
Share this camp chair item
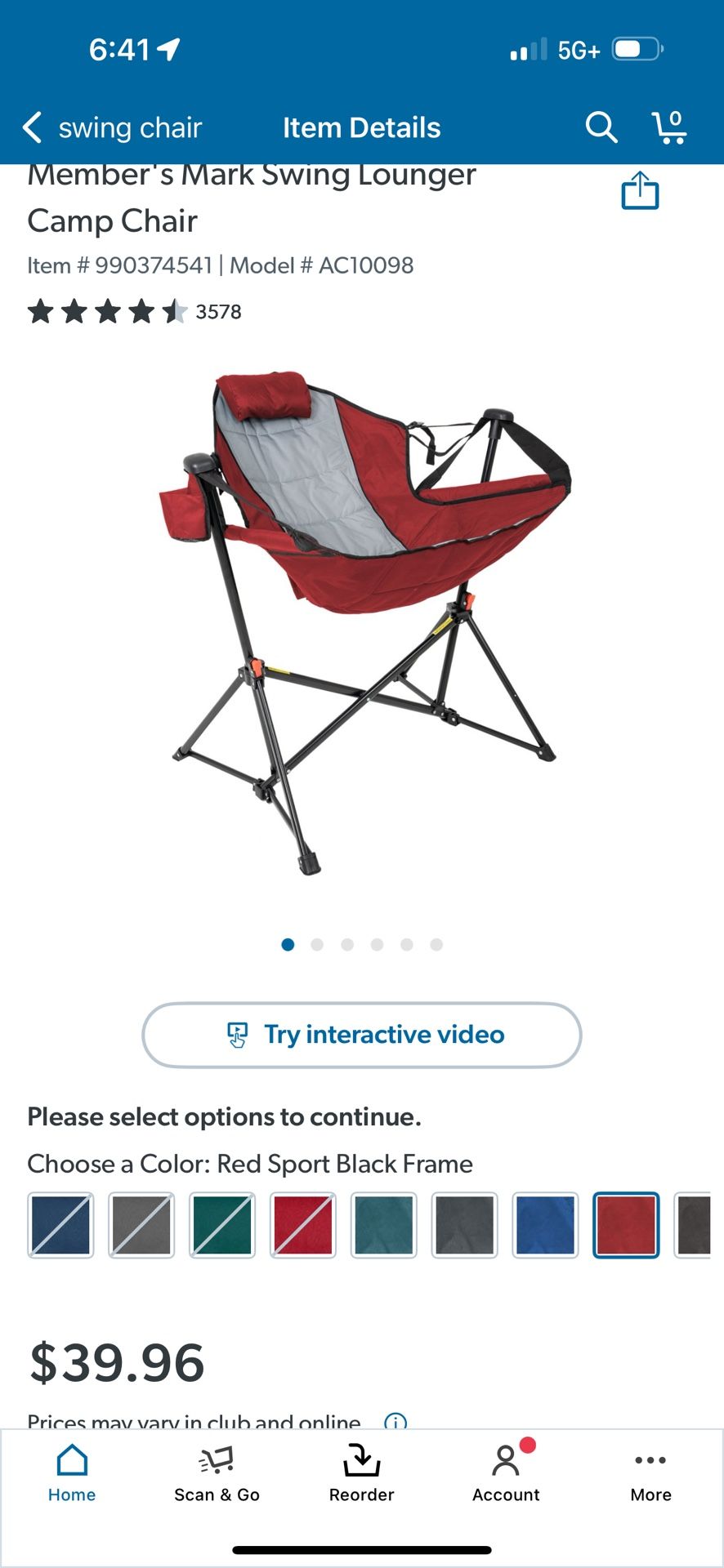point(640,190)
